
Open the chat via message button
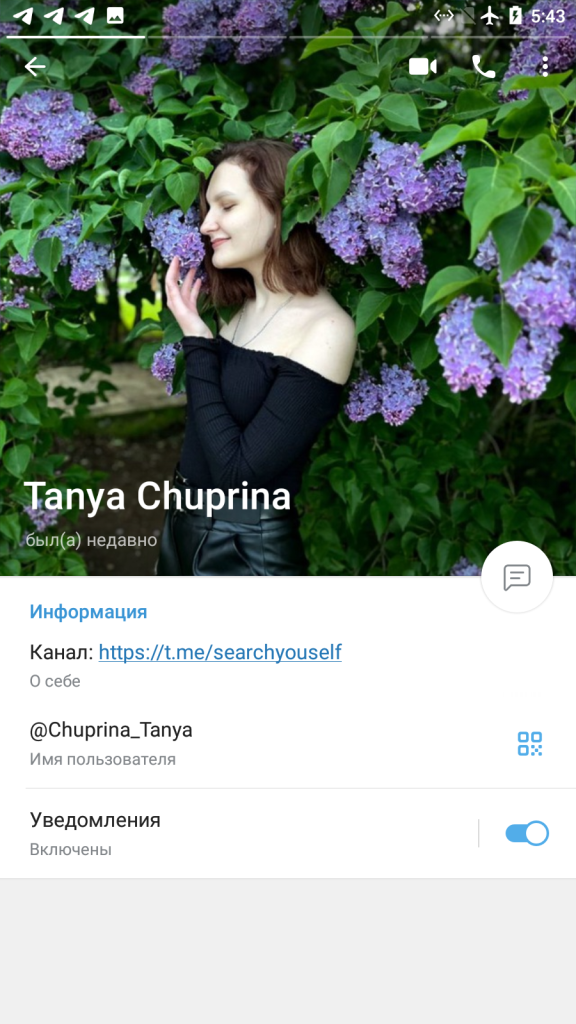click(517, 577)
